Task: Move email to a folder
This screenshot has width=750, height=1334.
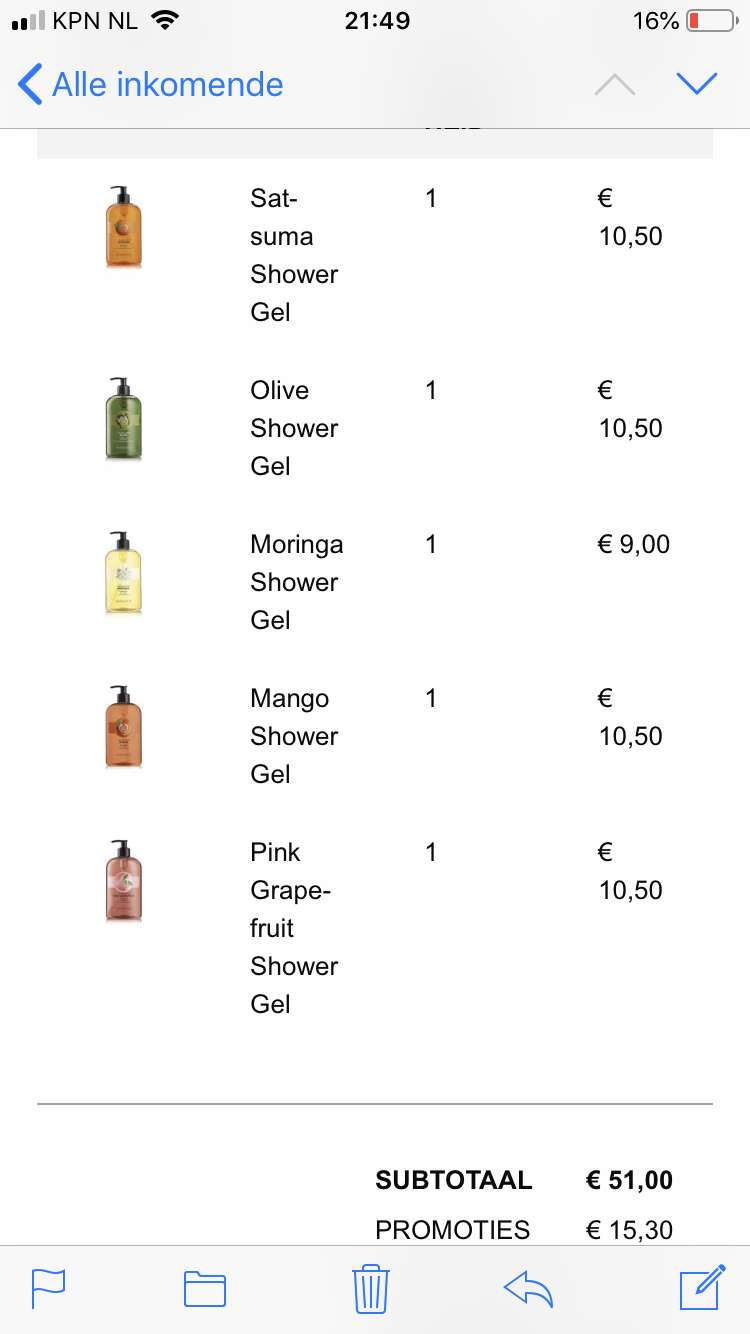Action: click(x=205, y=1289)
